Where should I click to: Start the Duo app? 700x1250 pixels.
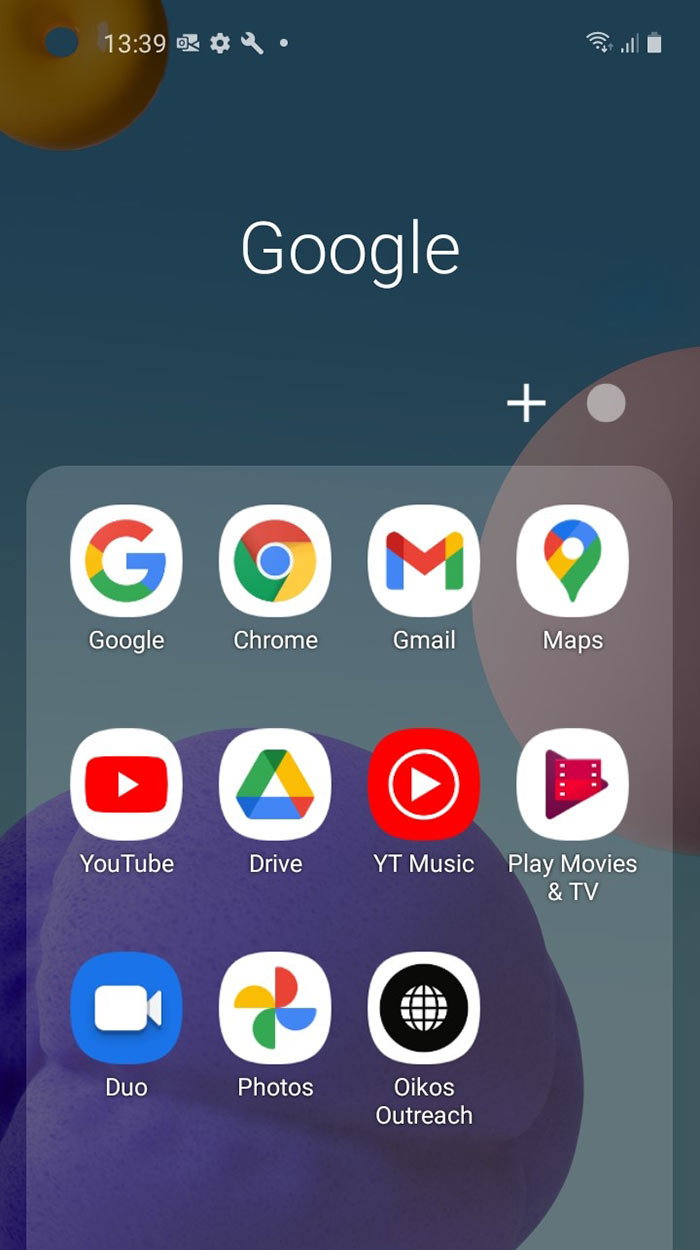(126, 1008)
